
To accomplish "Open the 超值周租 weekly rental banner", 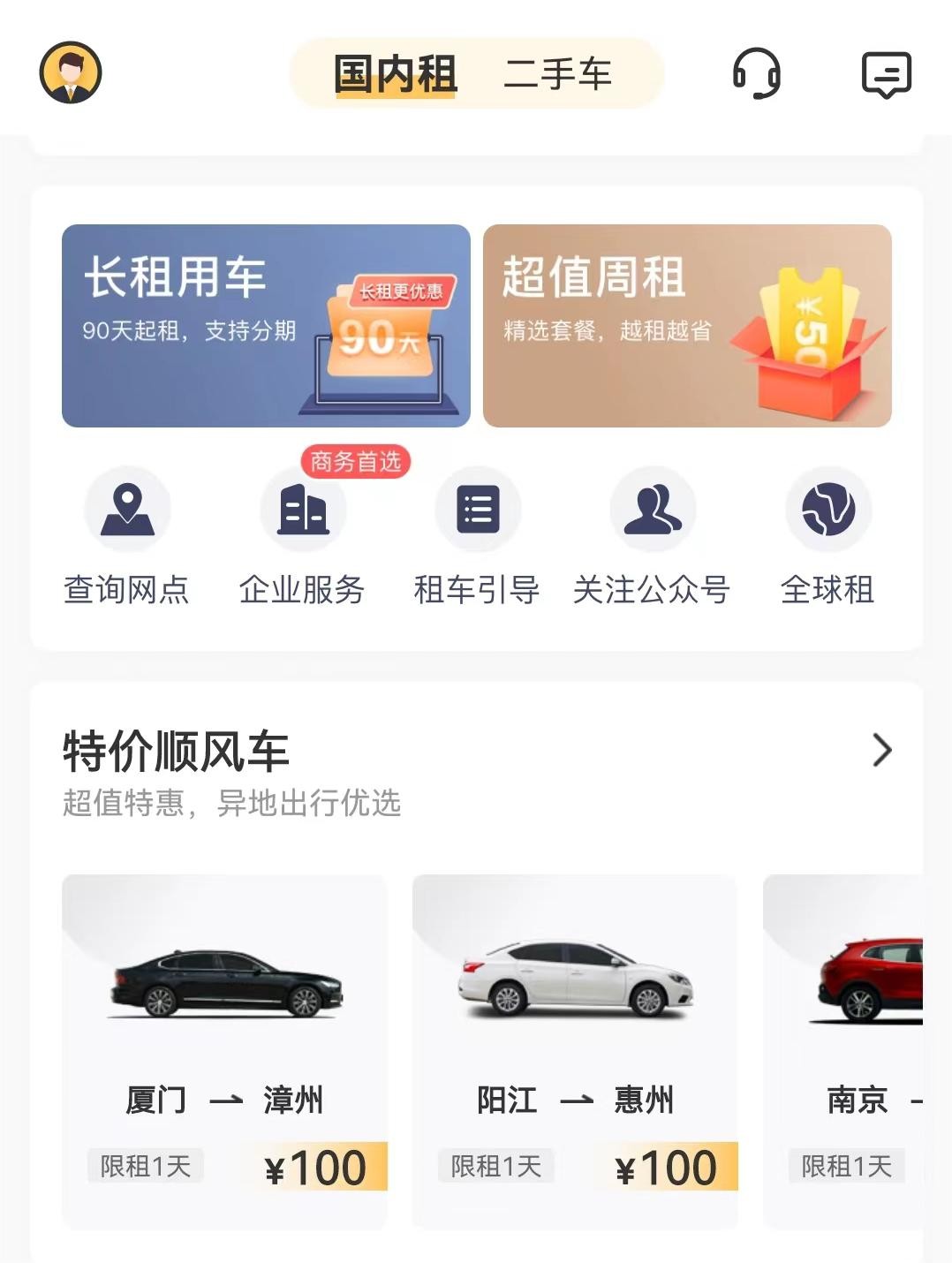I will coord(688,325).
